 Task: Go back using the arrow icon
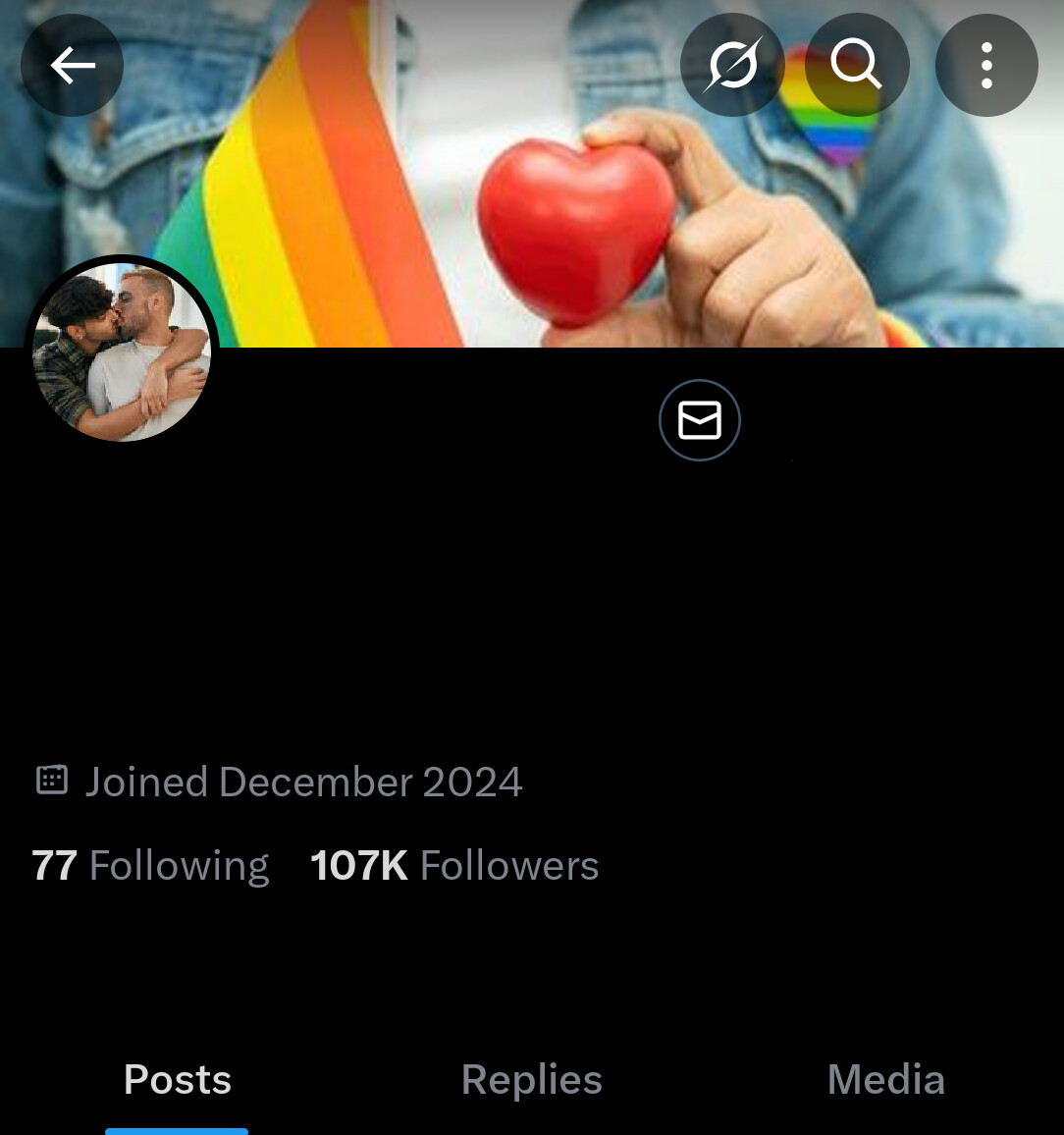click(x=72, y=66)
